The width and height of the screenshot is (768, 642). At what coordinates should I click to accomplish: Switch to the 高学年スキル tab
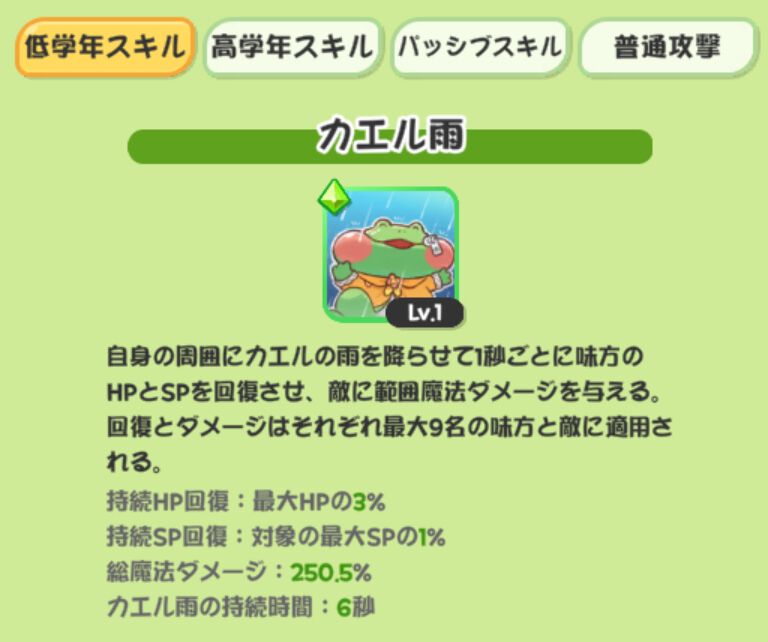pyautogui.click(x=292, y=47)
